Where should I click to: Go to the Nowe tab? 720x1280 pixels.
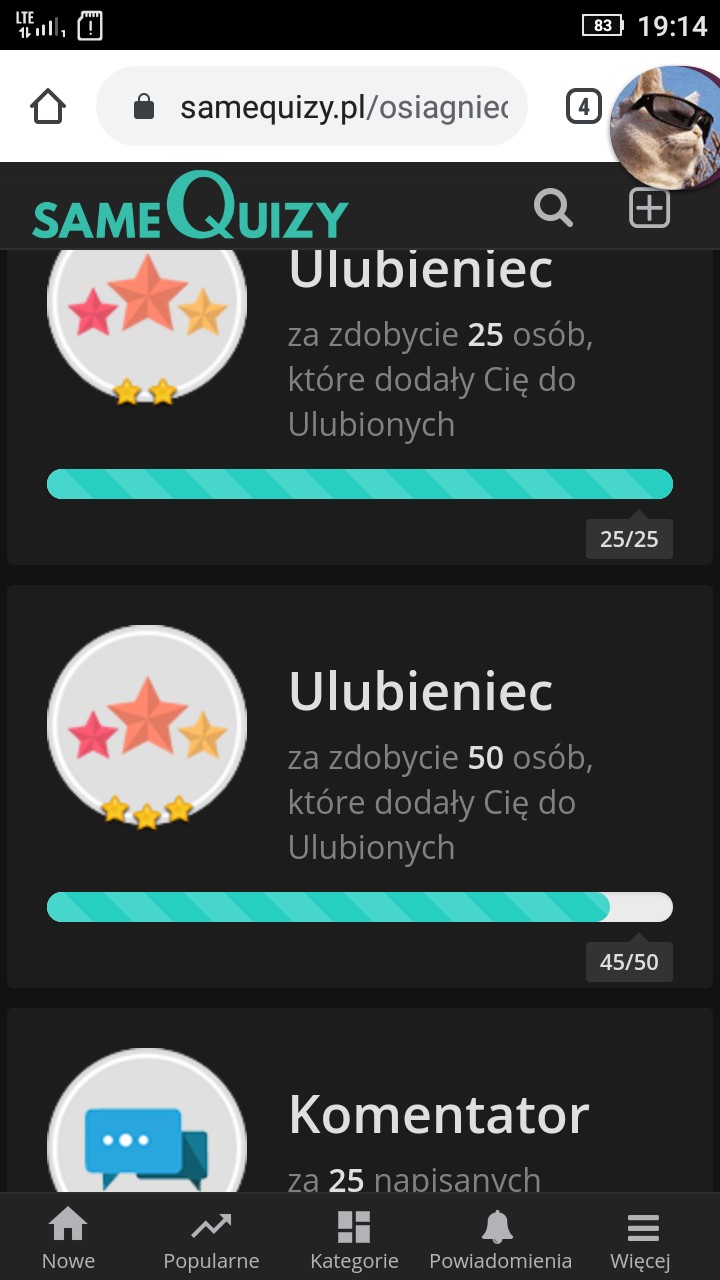click(68, 1238)
